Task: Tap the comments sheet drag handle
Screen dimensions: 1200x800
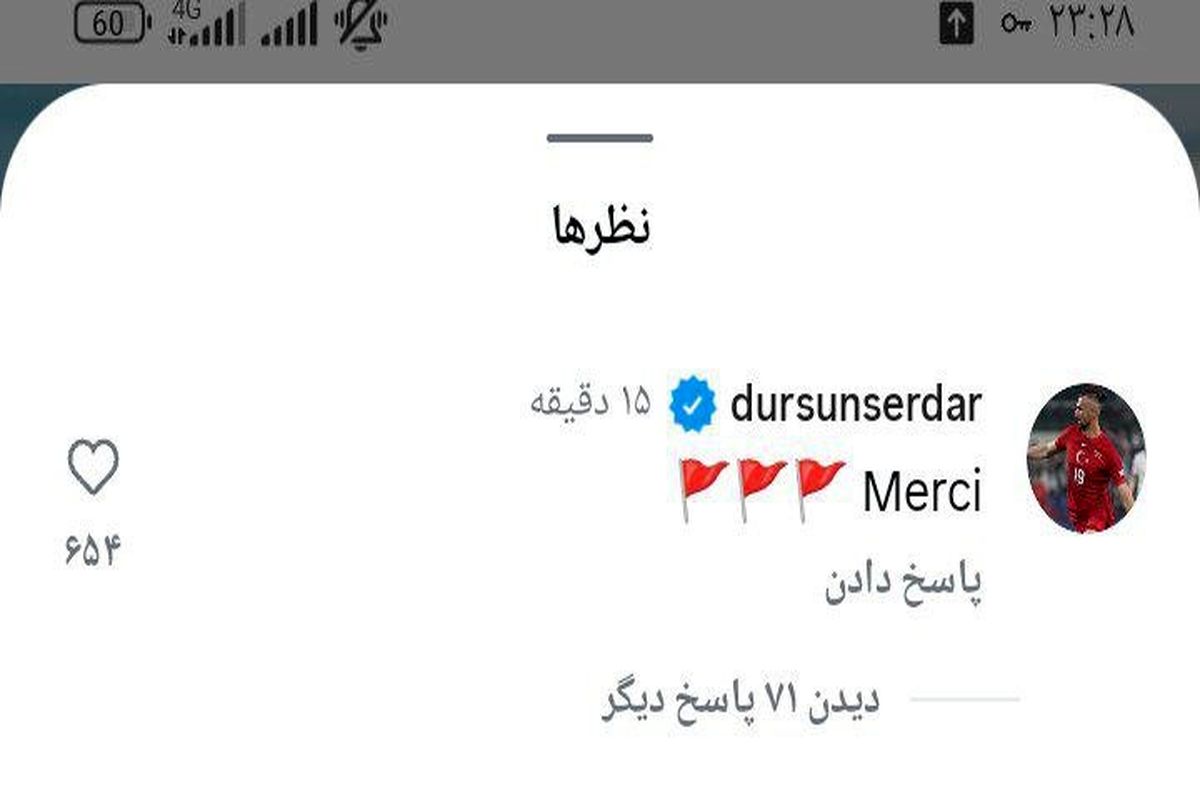Action: 600,138
